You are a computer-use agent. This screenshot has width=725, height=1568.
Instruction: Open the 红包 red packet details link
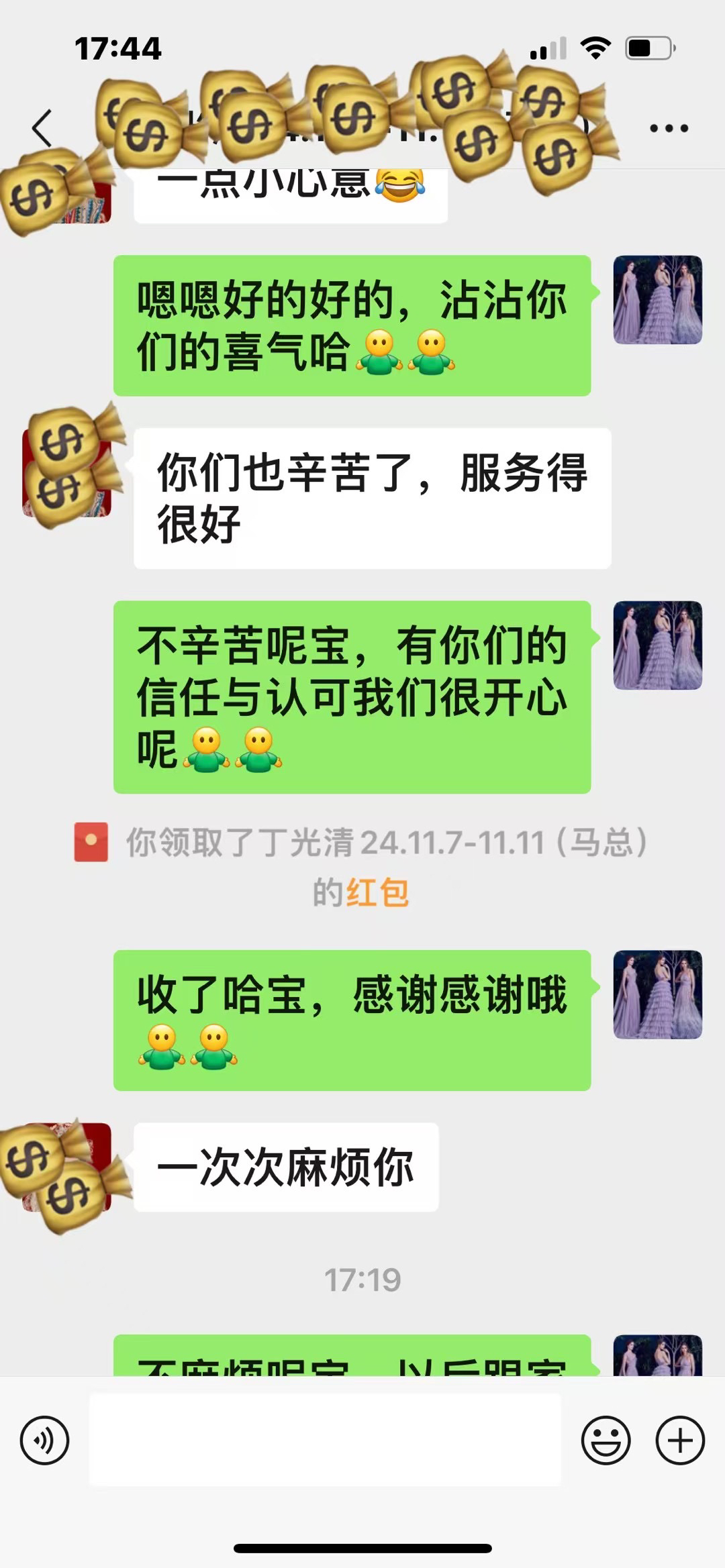[377, 892]
